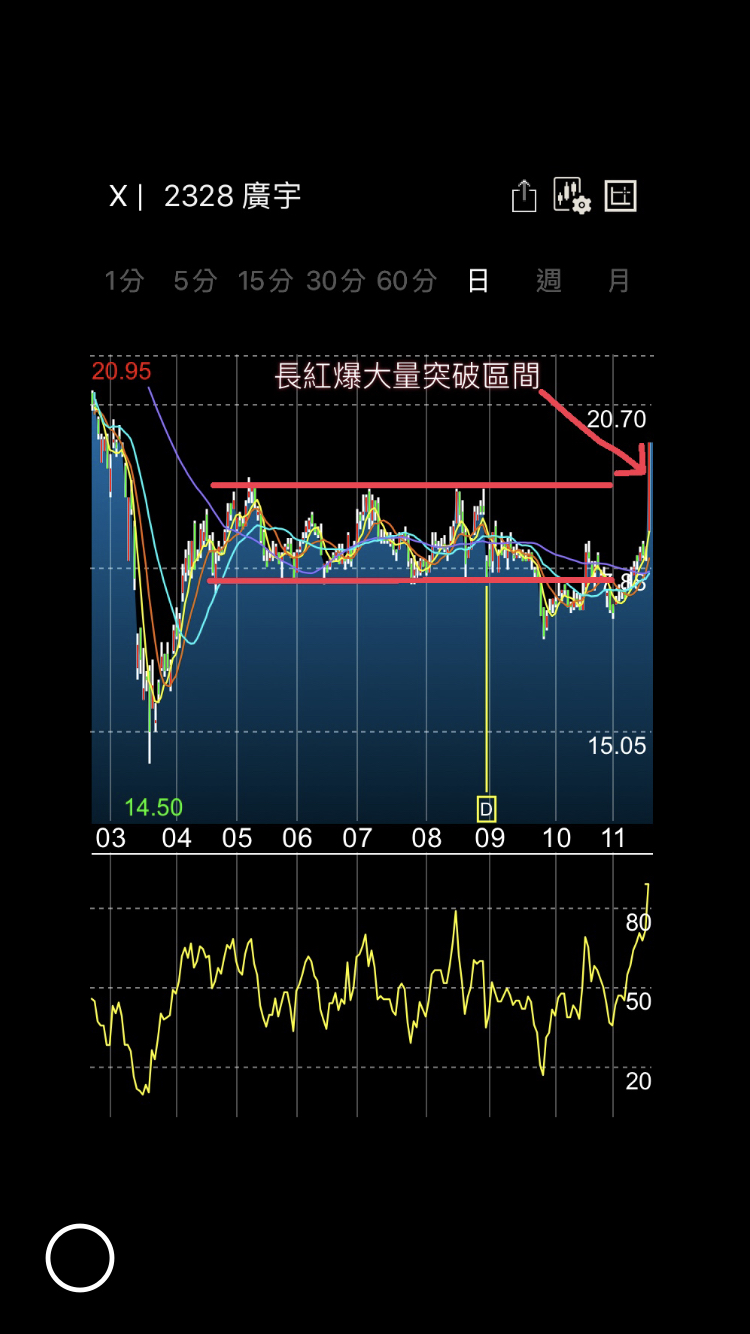The width and height of the screenshot is (750, 1334).
Task: Show the 15分 candlestick chart
Action: tap(265, 282)
